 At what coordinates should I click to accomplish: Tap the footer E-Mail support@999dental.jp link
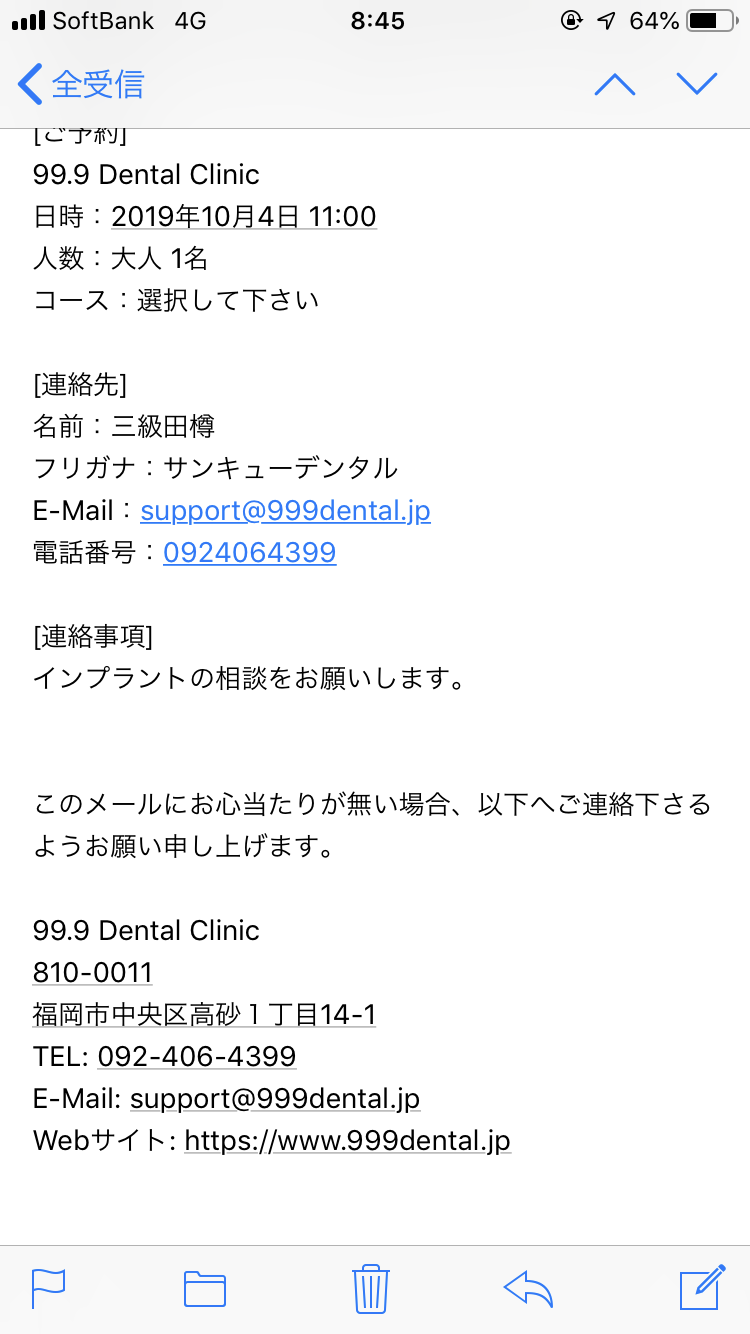[x=275, y=1099]
